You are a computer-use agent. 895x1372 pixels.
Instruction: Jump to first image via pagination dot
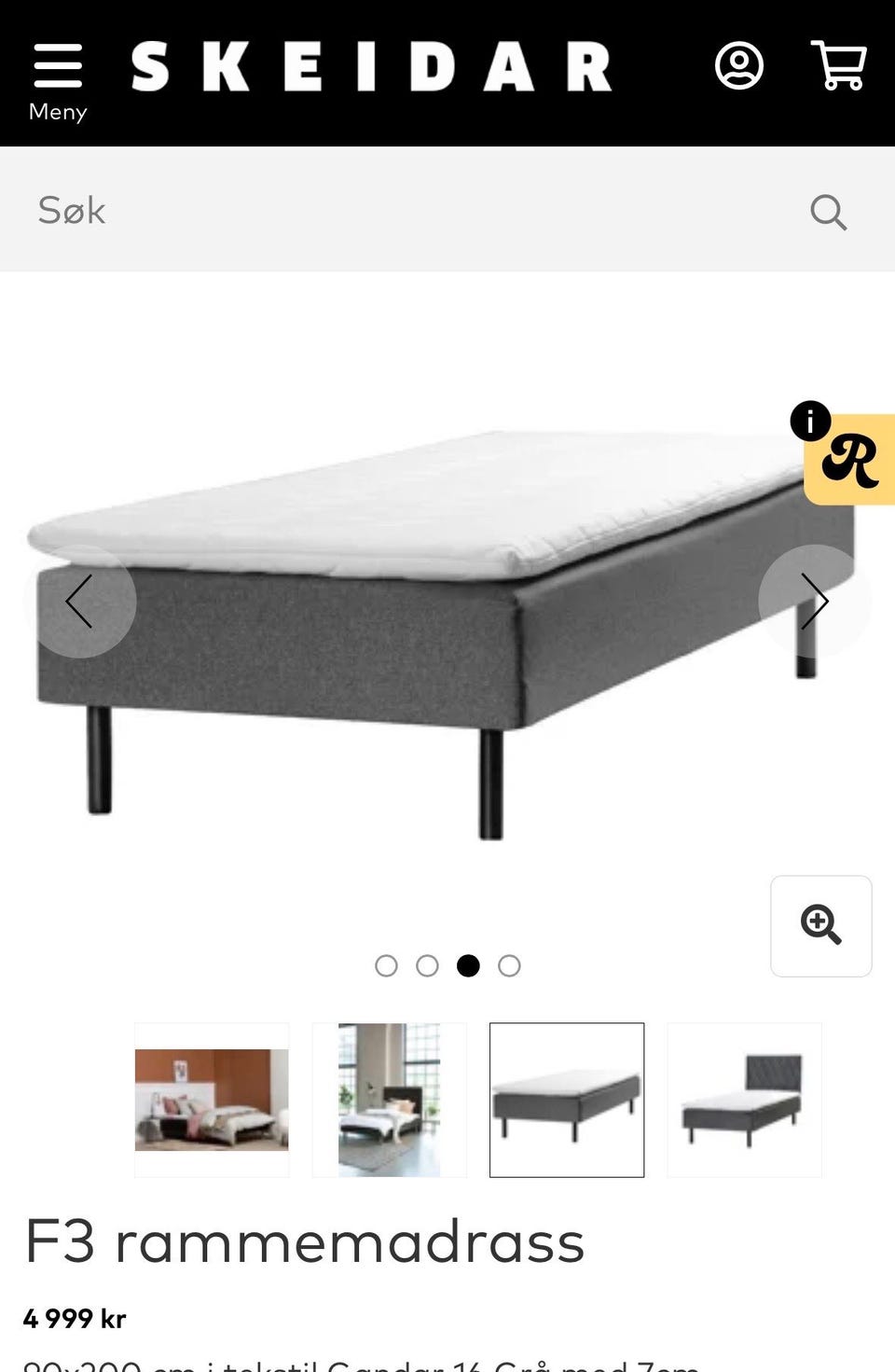(386, 965)
